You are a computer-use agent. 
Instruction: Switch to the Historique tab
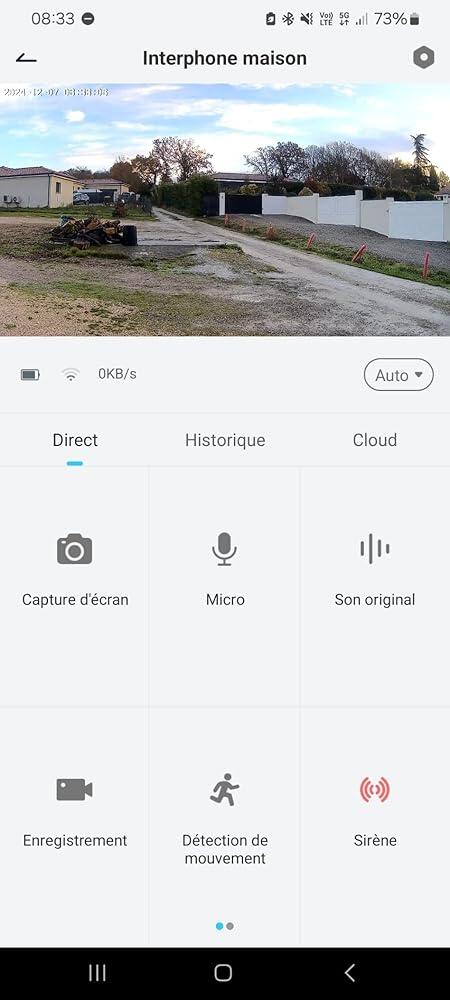tap(225, 440)
